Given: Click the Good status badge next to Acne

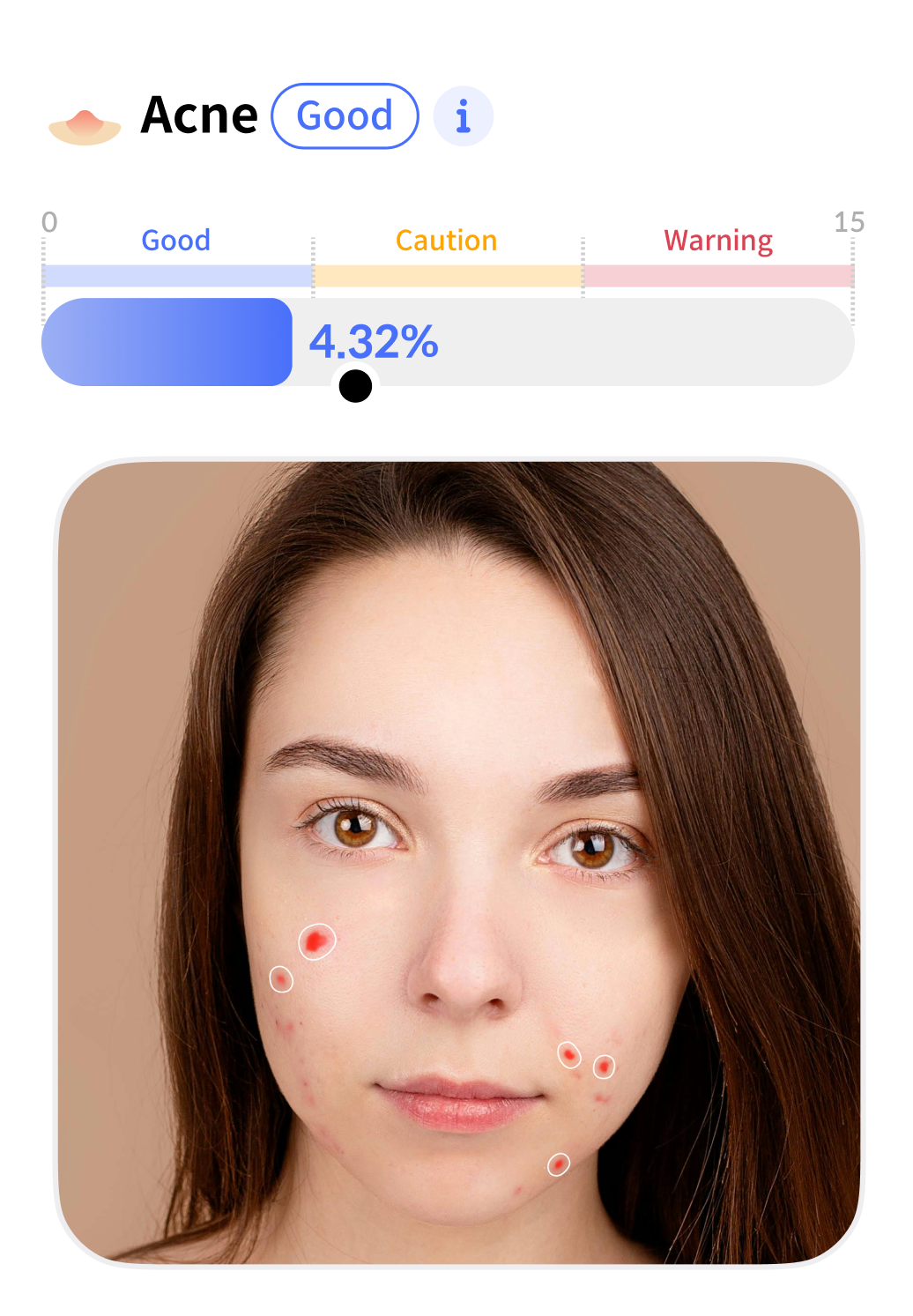Looking at the screenshot, I should click(x=345, y=115).
